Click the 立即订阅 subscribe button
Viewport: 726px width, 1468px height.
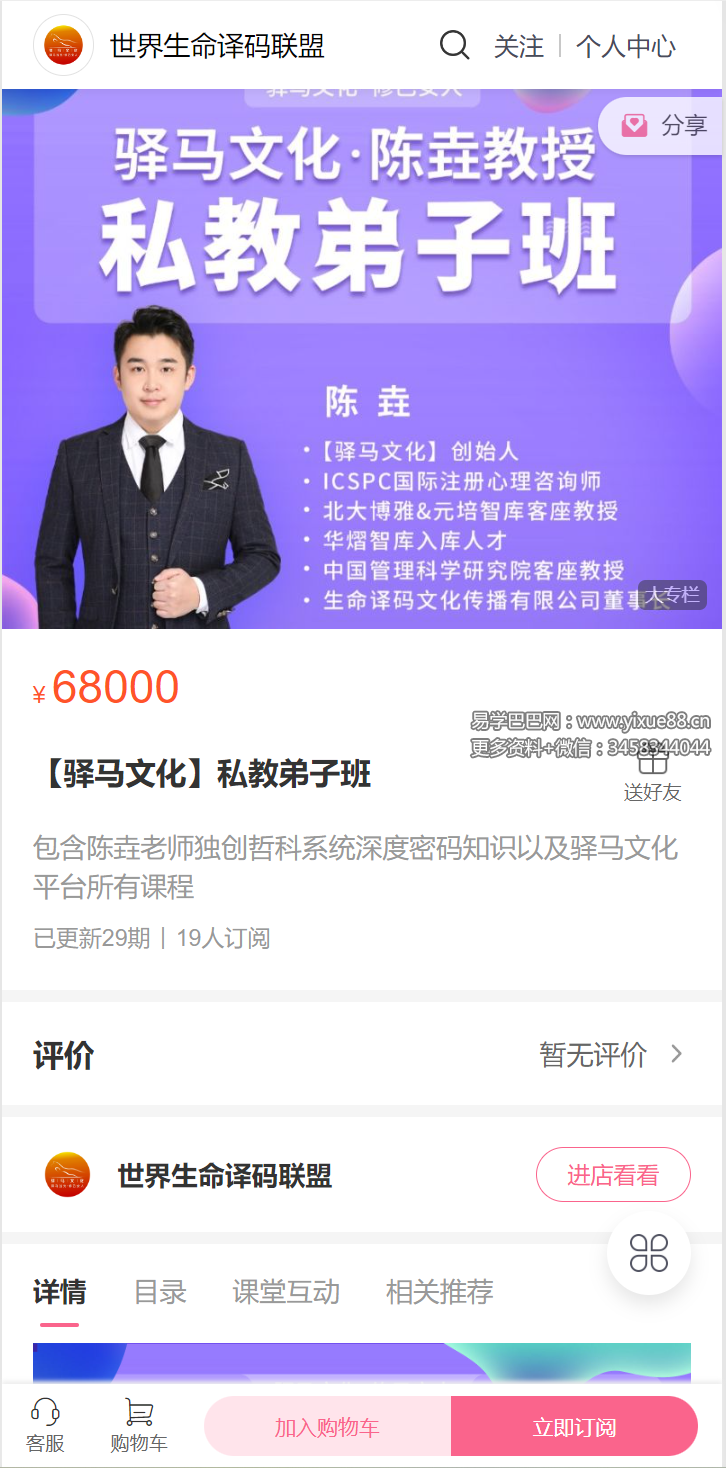[x=576, y=1426]
